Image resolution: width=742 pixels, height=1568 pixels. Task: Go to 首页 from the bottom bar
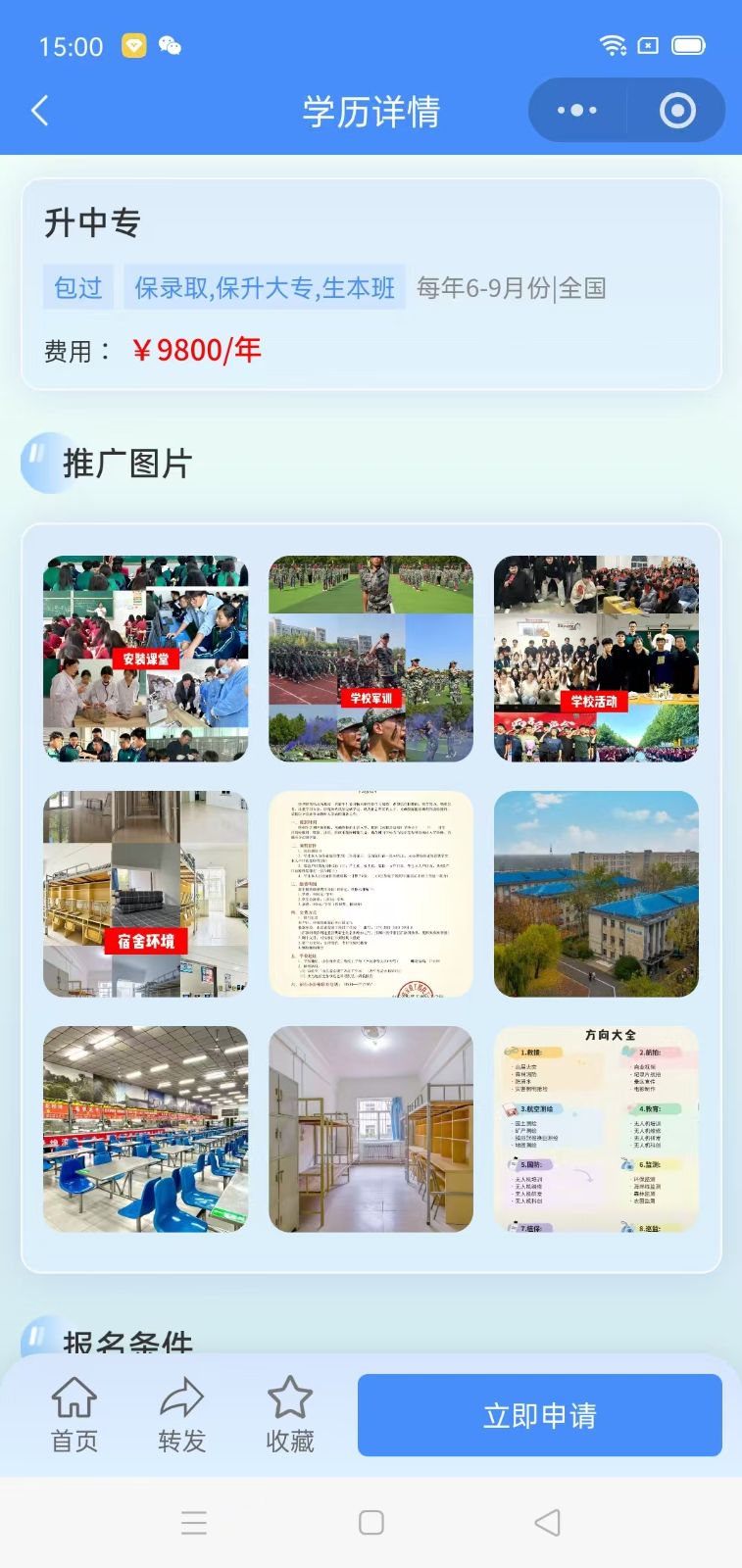(74, 1415)
